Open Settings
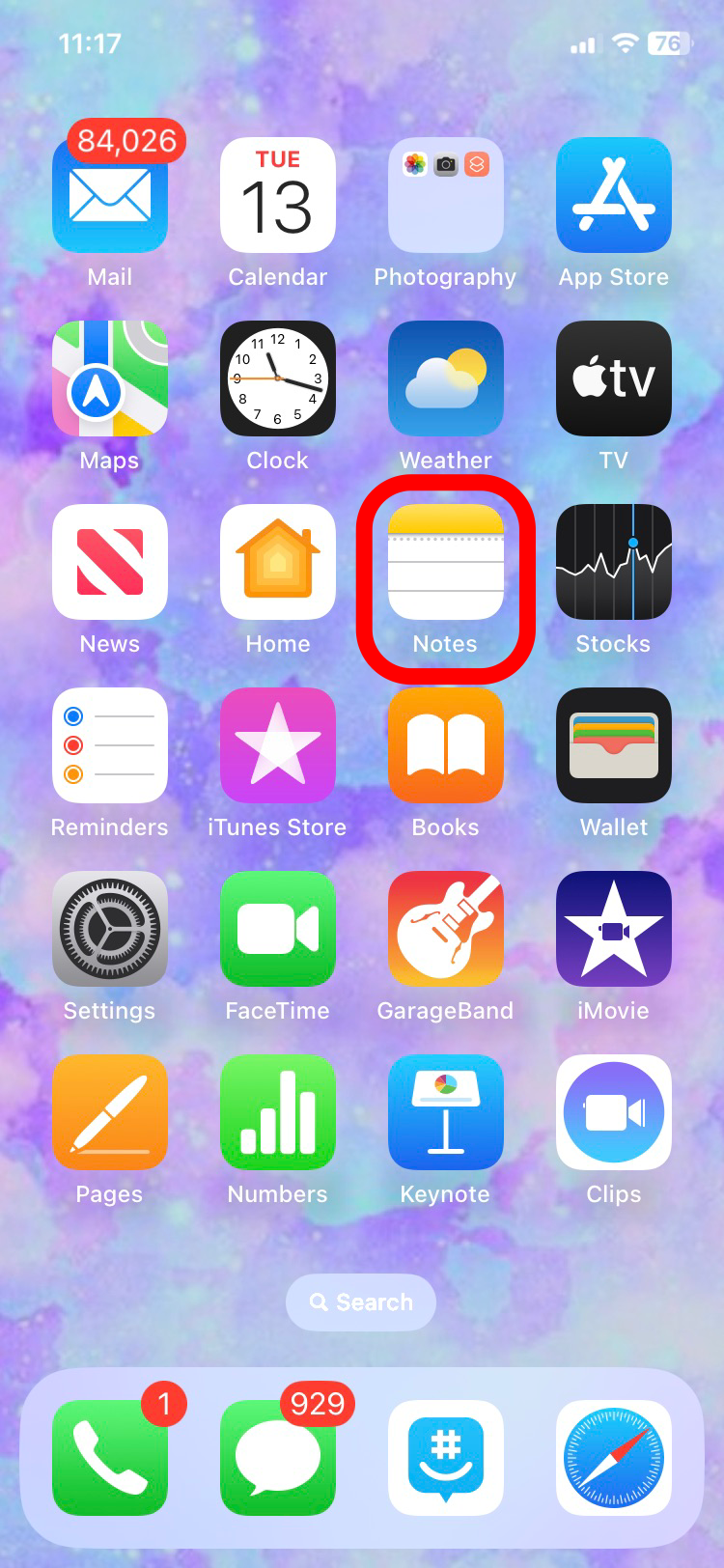 coord(110,930)
